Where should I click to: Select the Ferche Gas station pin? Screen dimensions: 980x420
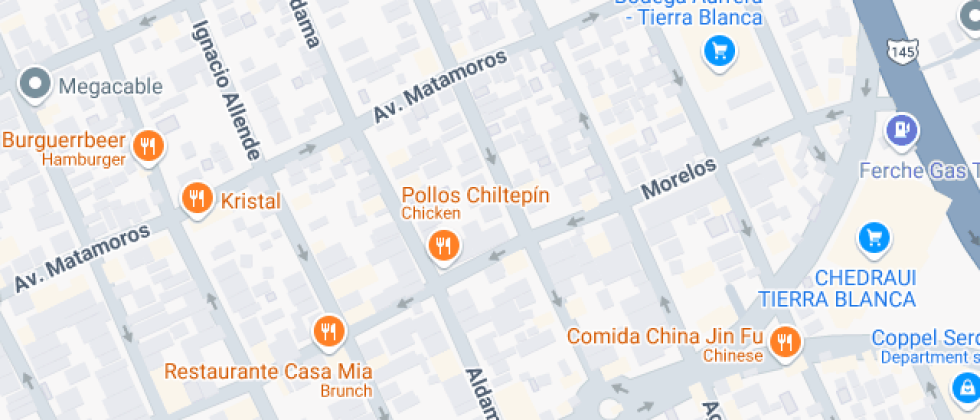901,131
